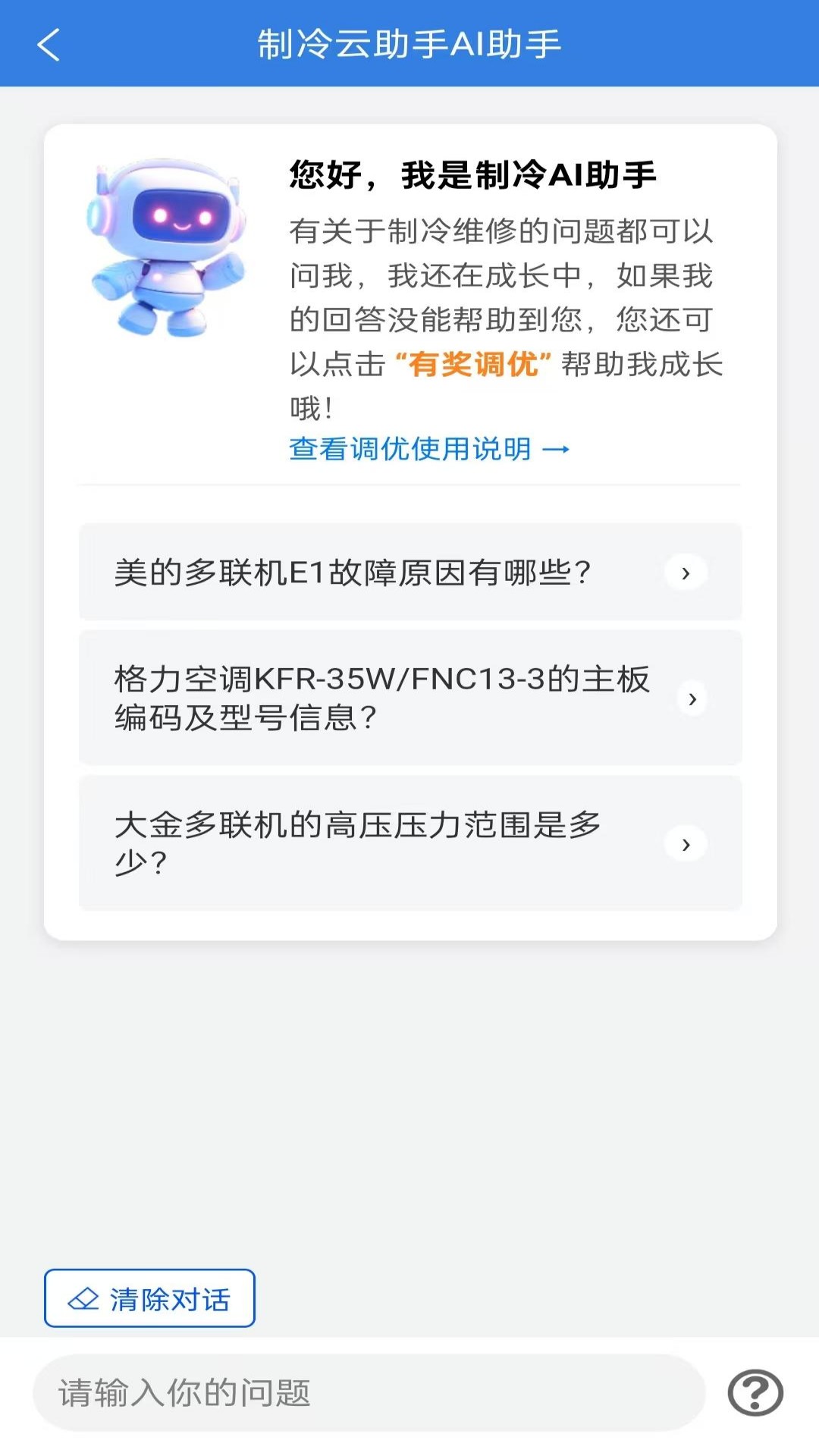The image size is (819, 1456).
Task: Open 查看调优使用说明 instructions
Action: (409, 450)
